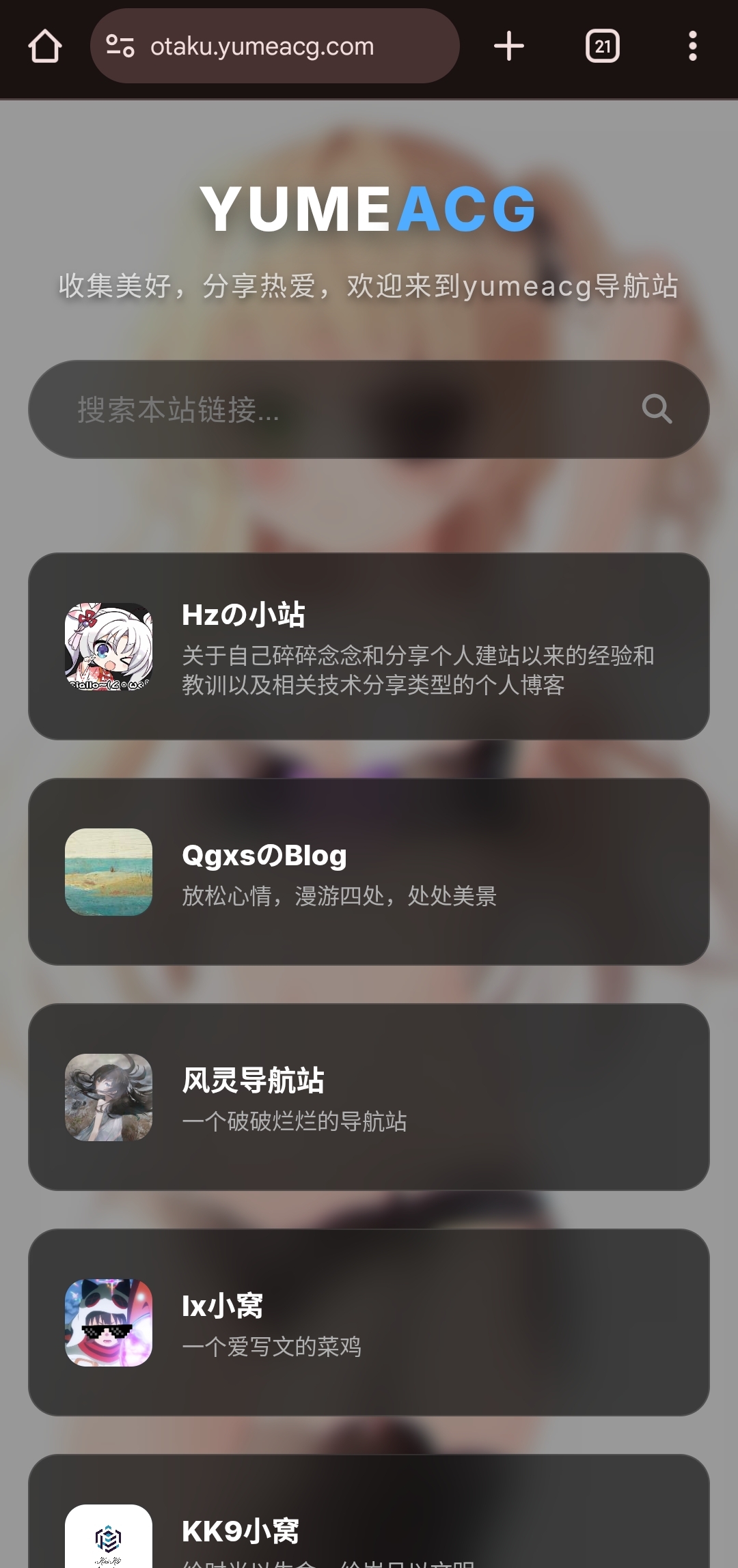
Task: Open the browser tab switcher showing 21 tabs
Action: tap(602, 46)
